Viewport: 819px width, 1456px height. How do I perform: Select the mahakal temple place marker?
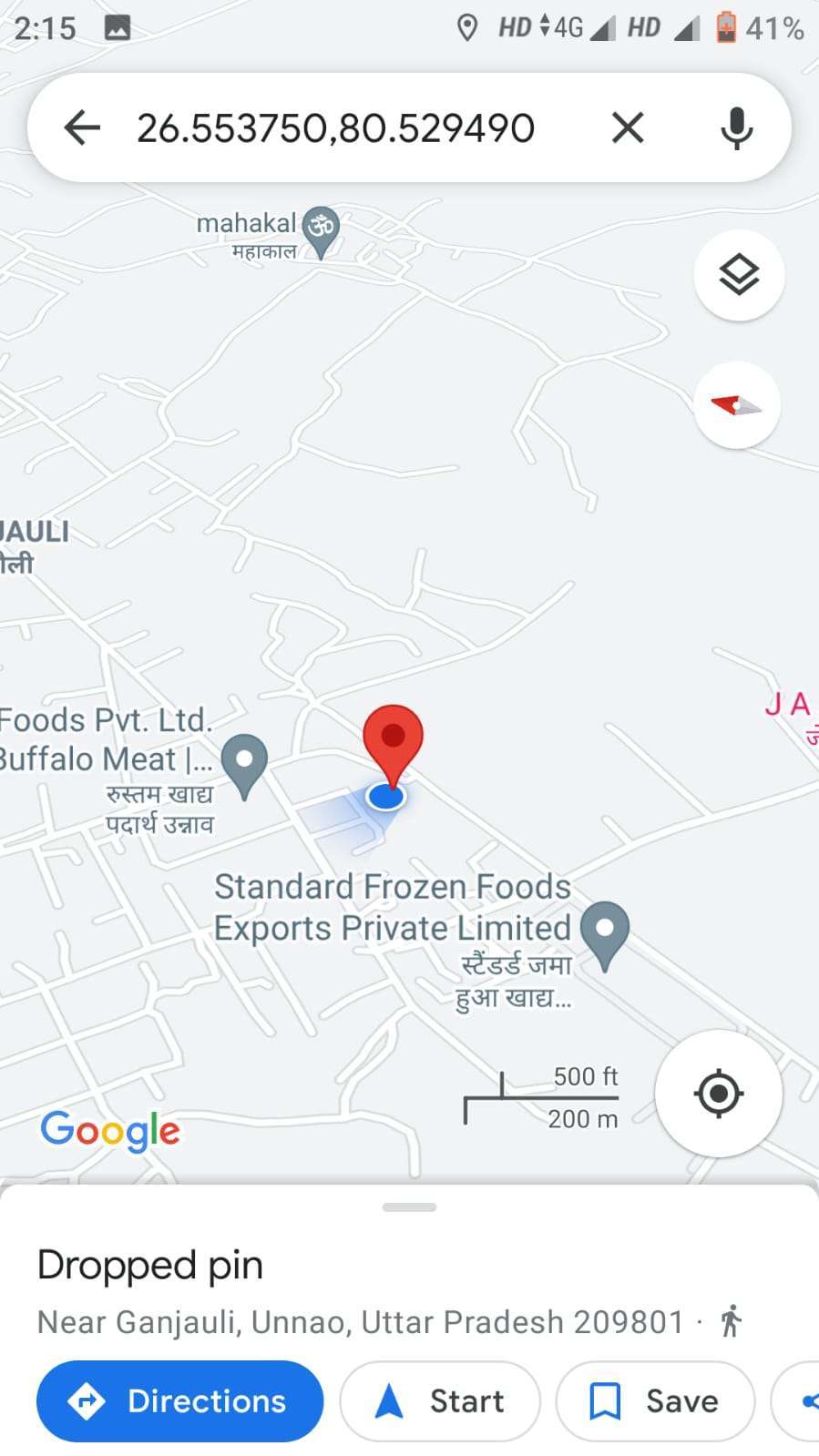point(320,232)
